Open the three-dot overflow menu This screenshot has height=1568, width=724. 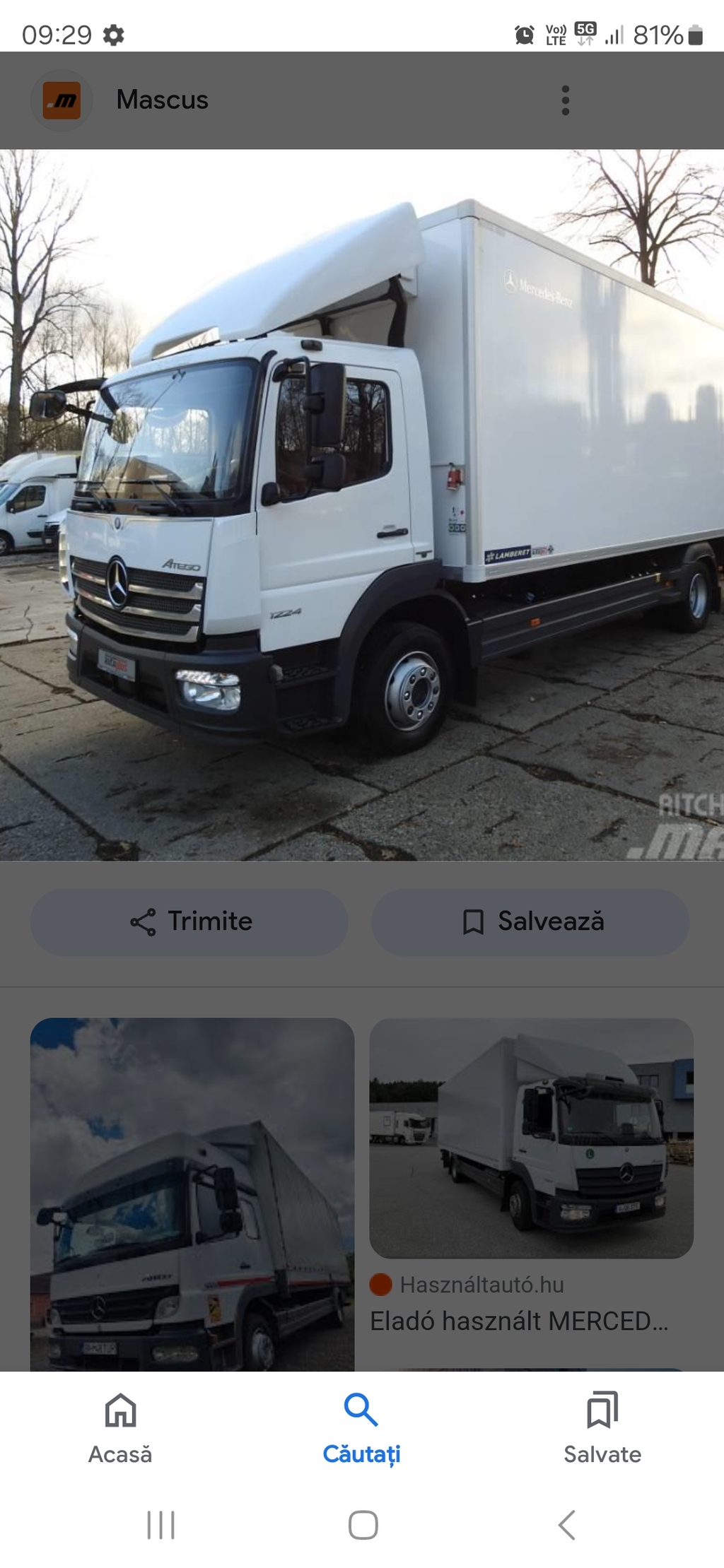pos(565,100)
